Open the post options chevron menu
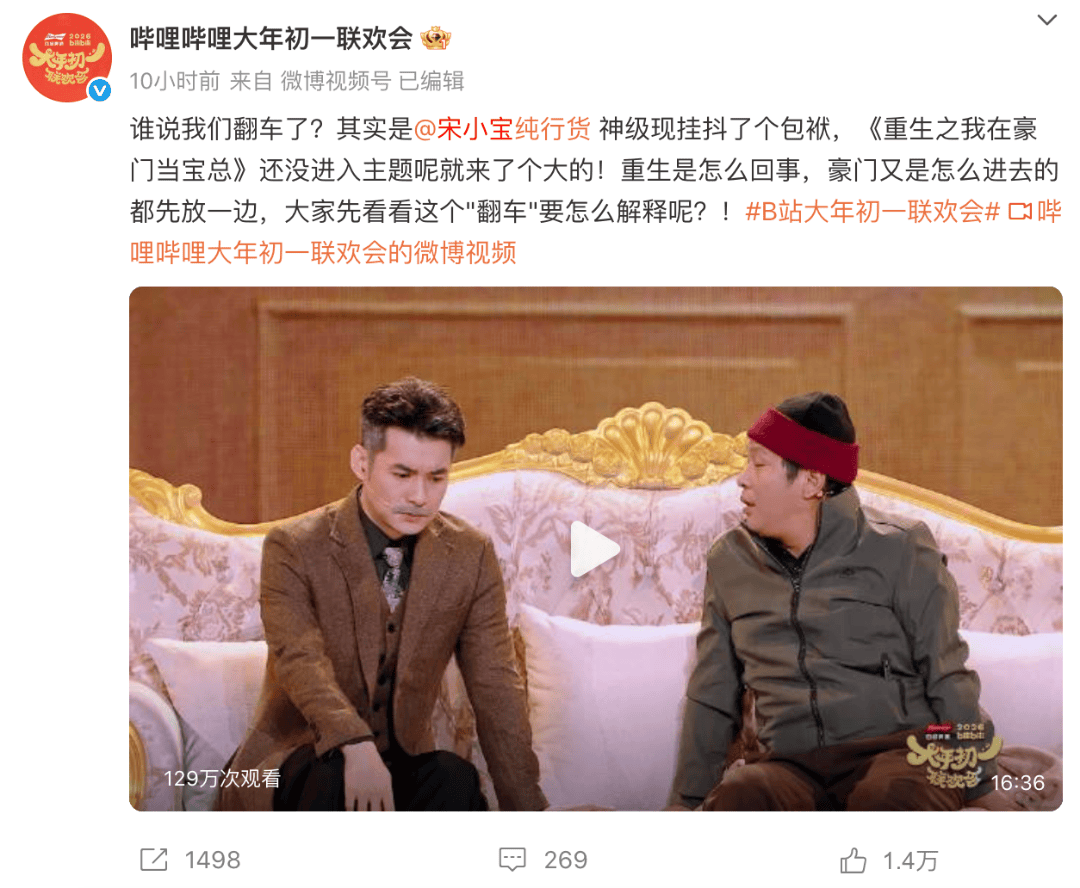The width and height of the screenshot is (1080, 888). pyautogui.click(x=1047, y=20)
